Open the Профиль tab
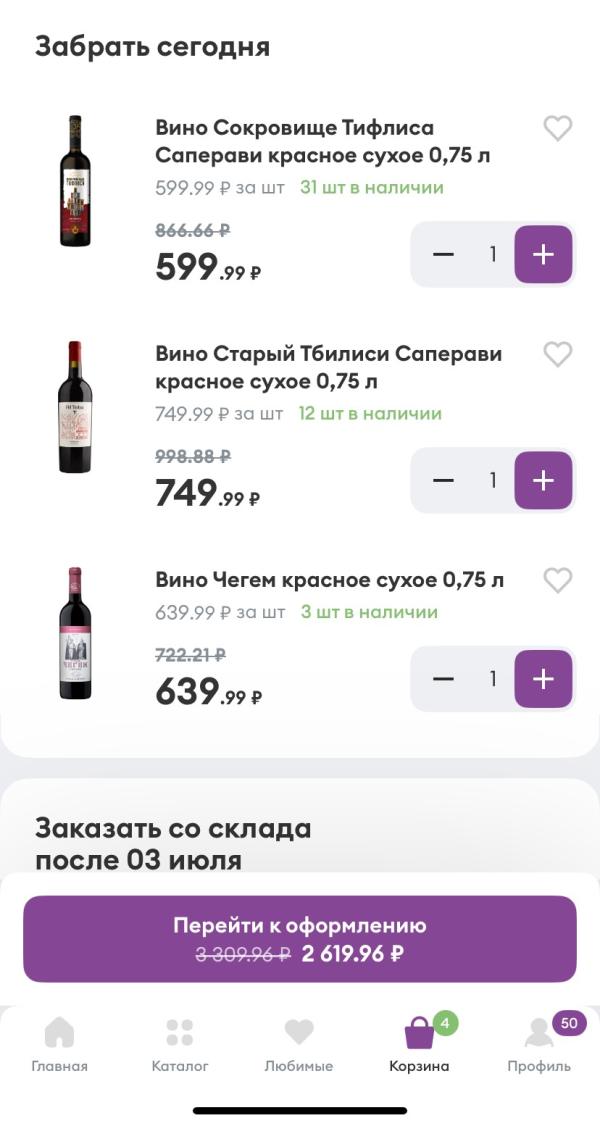600x1125 pixels. point(539,1044)
